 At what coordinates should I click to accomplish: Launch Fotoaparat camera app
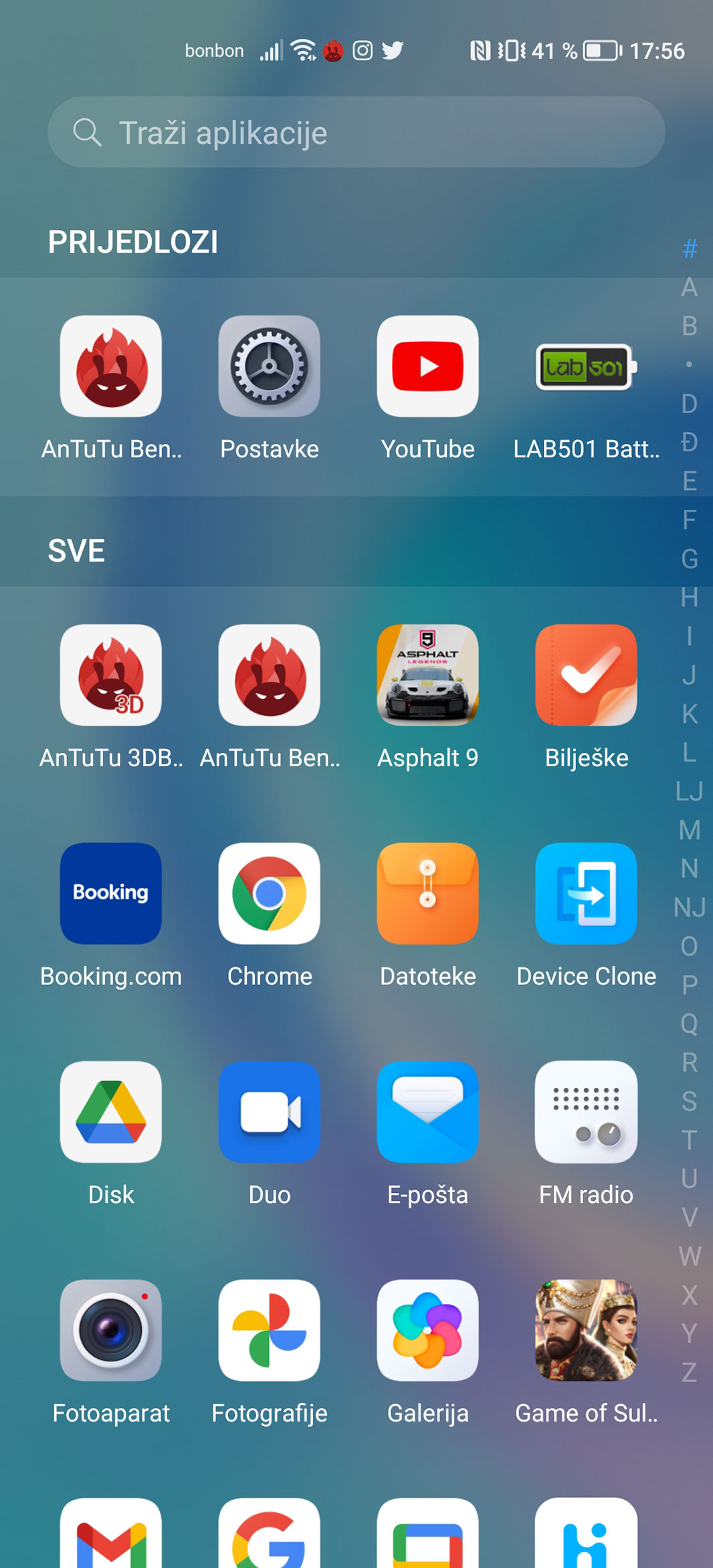coord(111,1331)
